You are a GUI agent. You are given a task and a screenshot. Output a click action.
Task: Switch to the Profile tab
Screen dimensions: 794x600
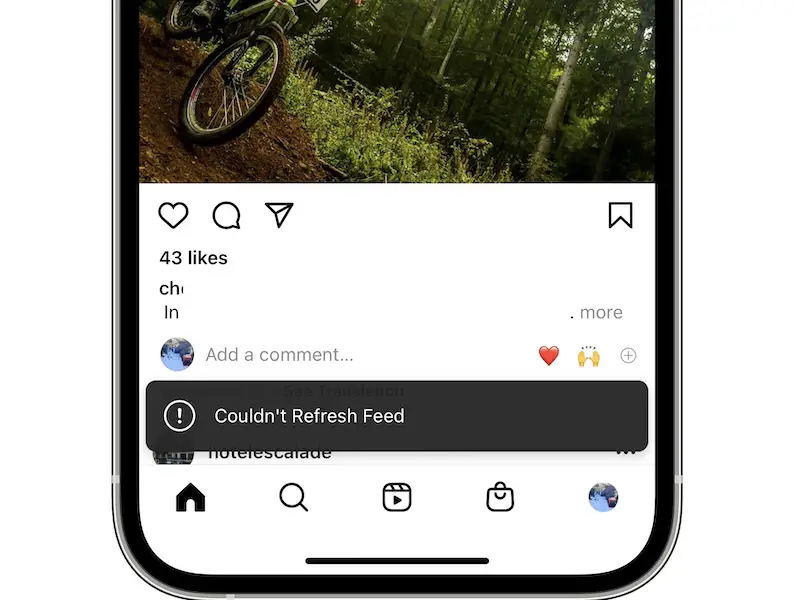[x=603, y=497]
